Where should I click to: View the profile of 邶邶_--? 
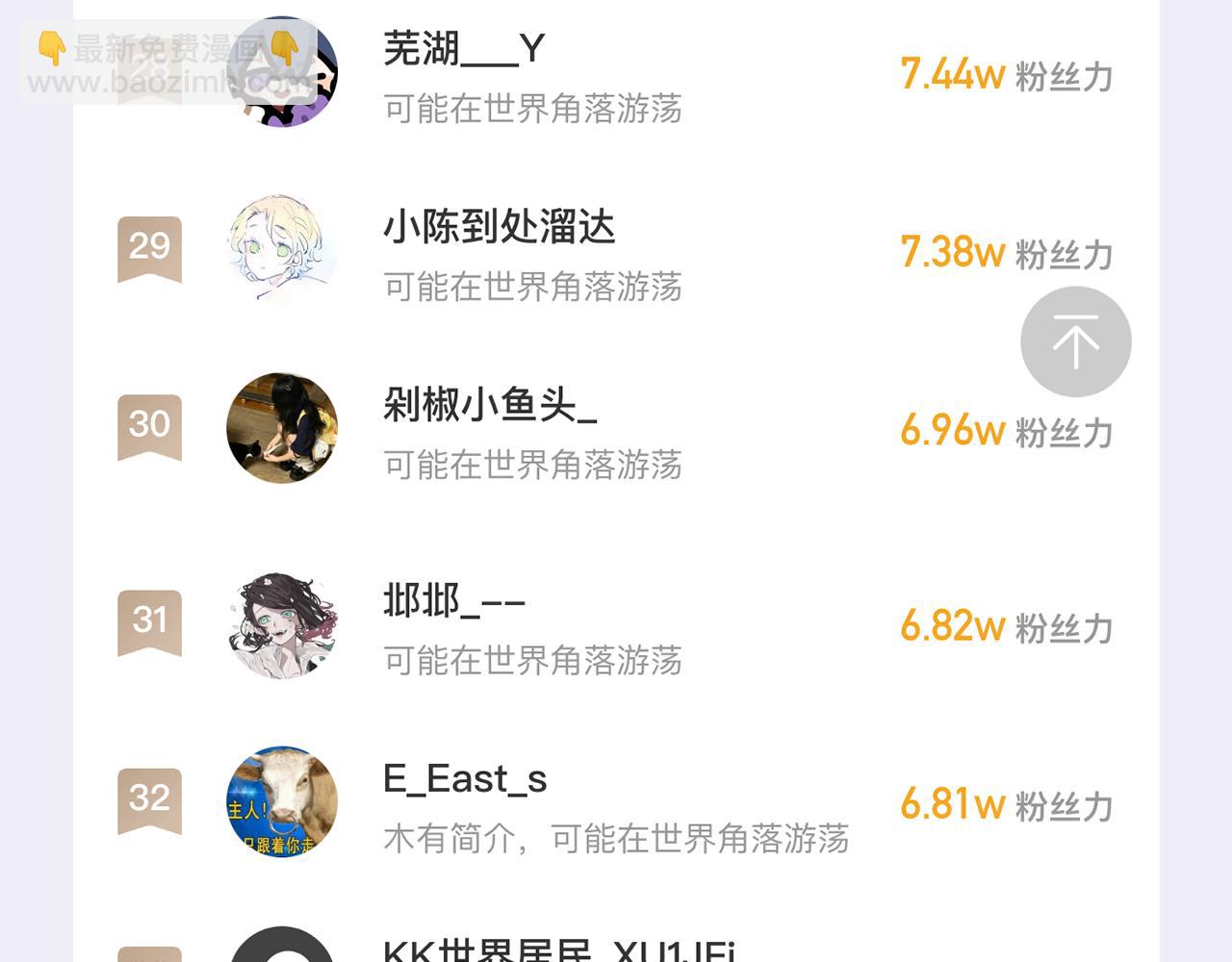pyautogui.click(x=453, y=601)
